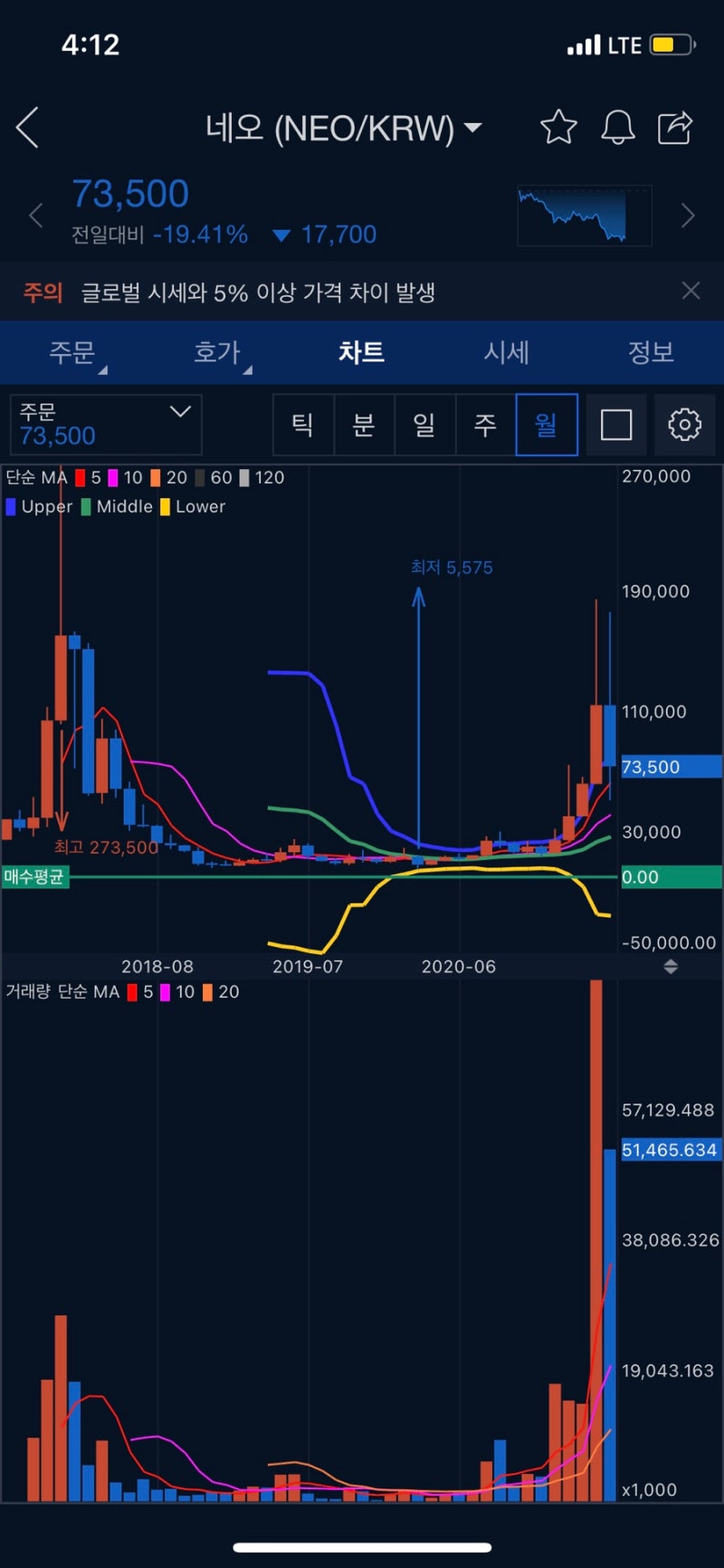This screenshot has height=1568, width=724.
Task: Switch to the 시세 tab
Action: tap(507, 353)
